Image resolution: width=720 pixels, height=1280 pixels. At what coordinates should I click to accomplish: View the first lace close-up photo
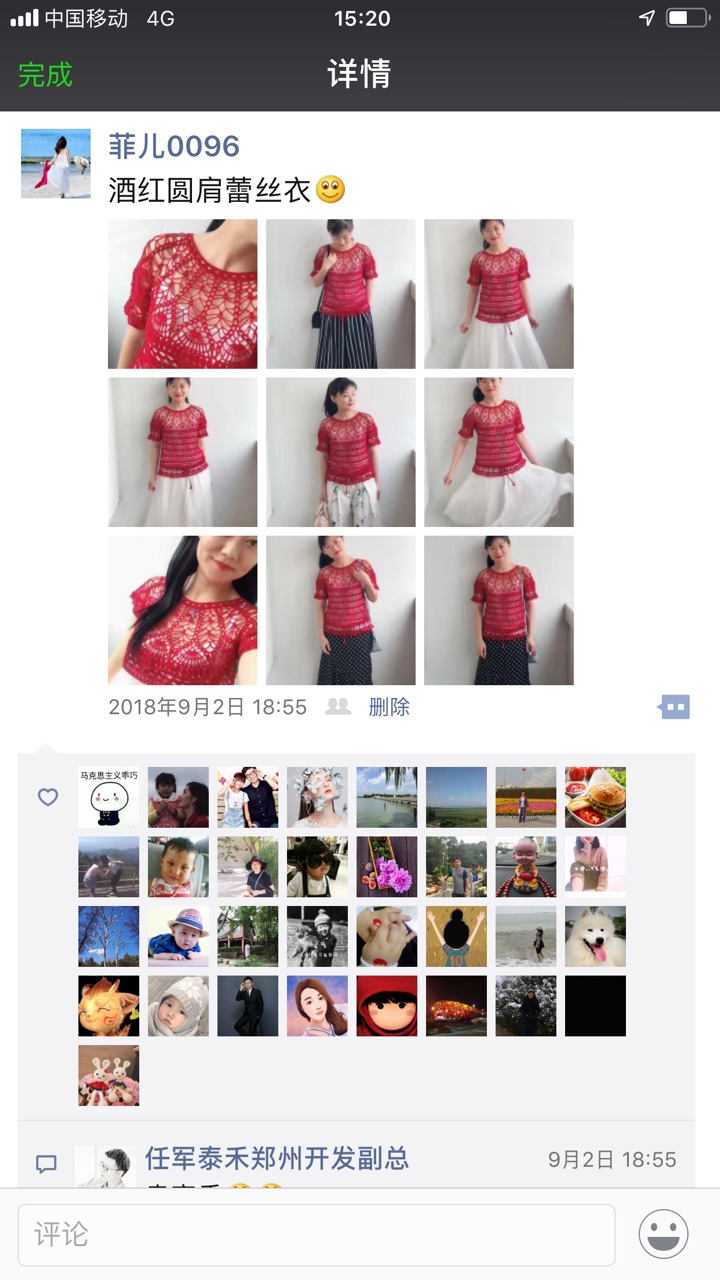click(182, 294)
